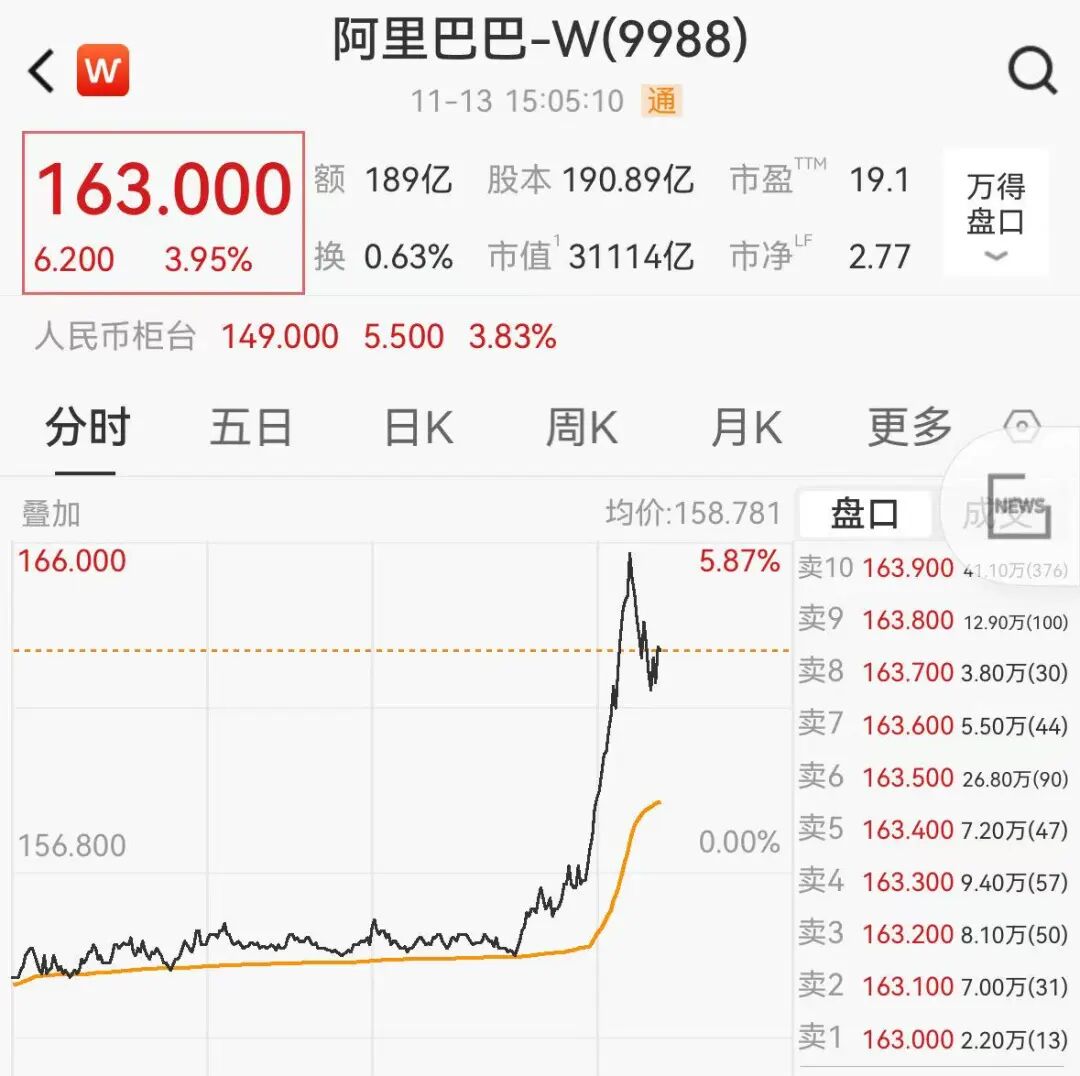1080x1076 pixels.
Task: Select the 盘口 order book tab
Action: click(864, 514)
